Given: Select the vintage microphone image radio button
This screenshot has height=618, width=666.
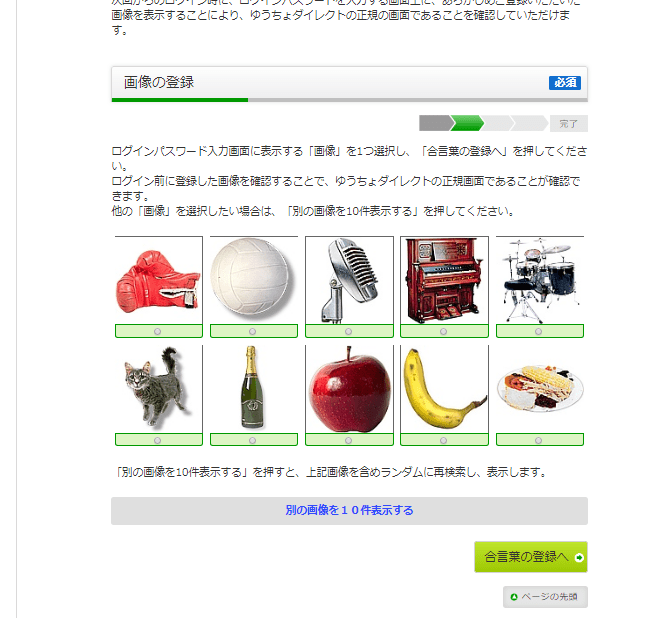Looking at the screenshot, I should [x=349, y=331].
